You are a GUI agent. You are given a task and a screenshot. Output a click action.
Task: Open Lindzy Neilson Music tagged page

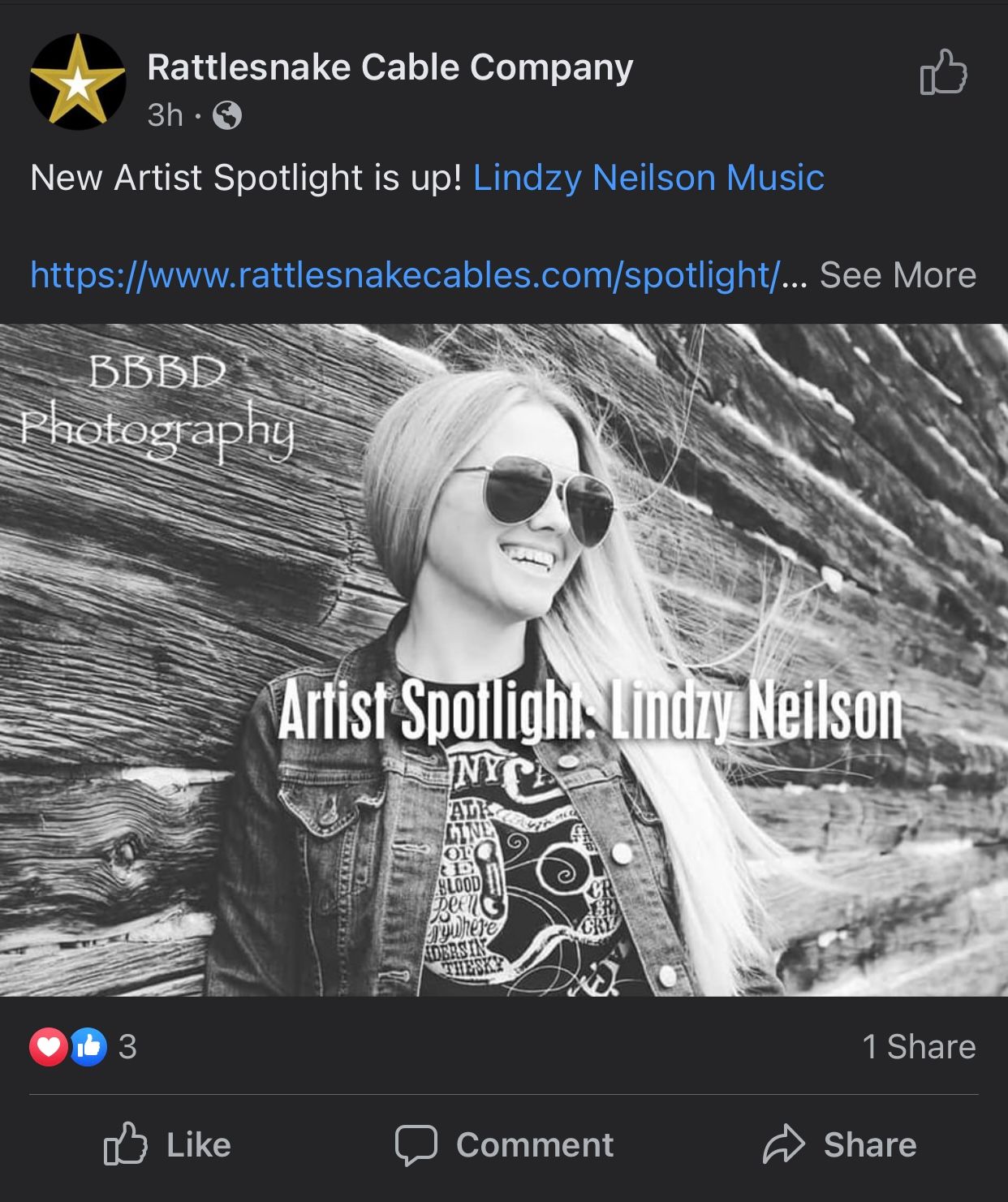click(648, 178)
